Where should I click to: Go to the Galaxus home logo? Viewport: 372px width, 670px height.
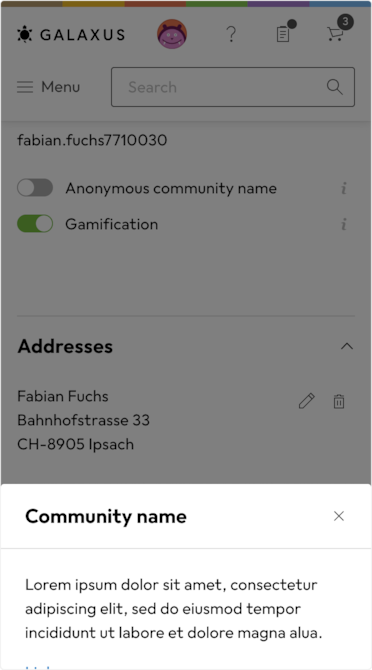tap(71, 35)
